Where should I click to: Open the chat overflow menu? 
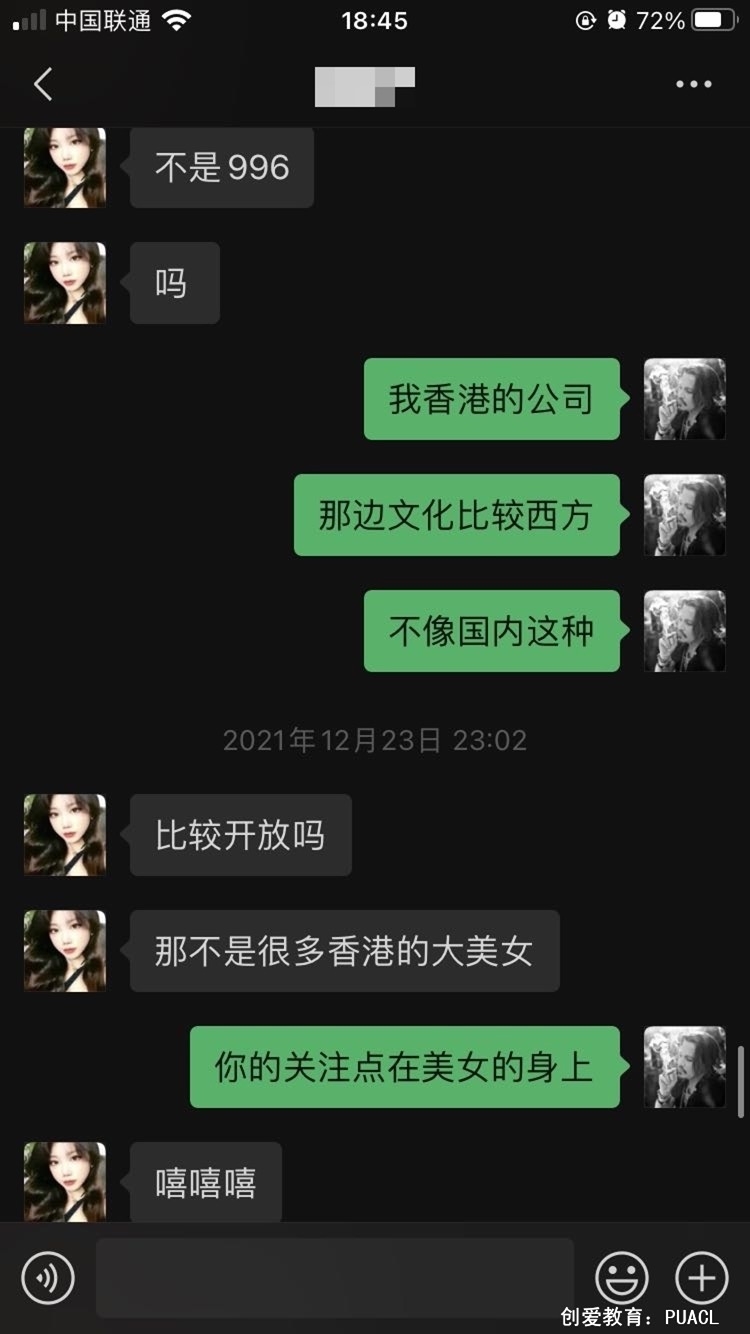(x=693, y=85)
